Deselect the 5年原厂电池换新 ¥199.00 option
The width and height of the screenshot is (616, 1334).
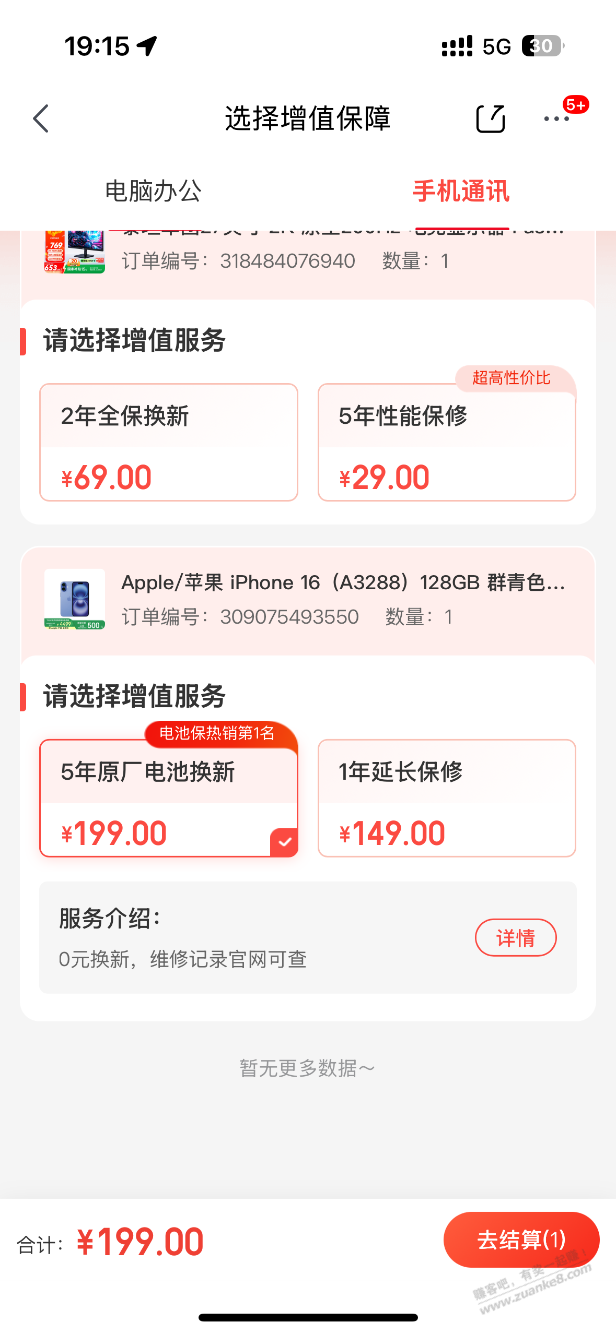coord(168,799)
